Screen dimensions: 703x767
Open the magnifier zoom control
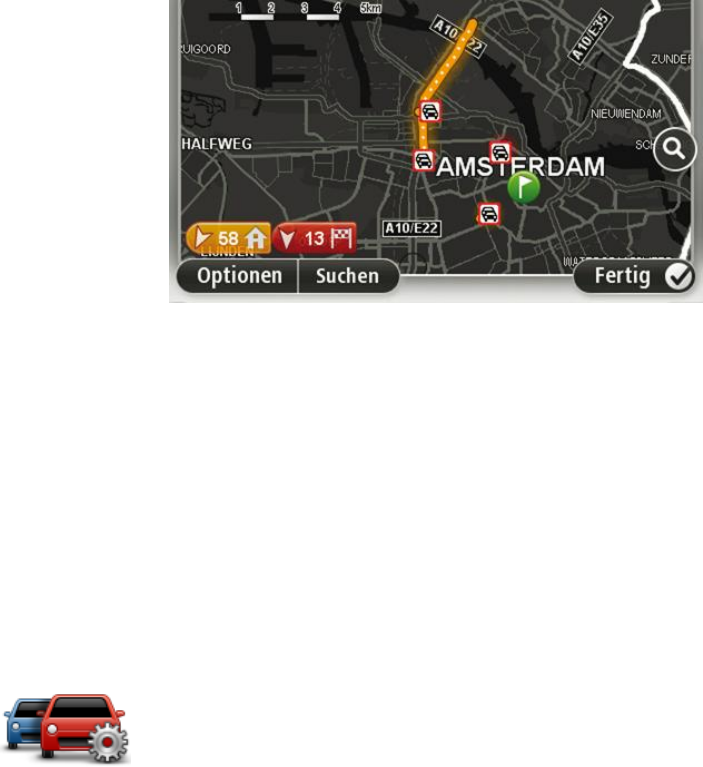click(x=675, y=150)
